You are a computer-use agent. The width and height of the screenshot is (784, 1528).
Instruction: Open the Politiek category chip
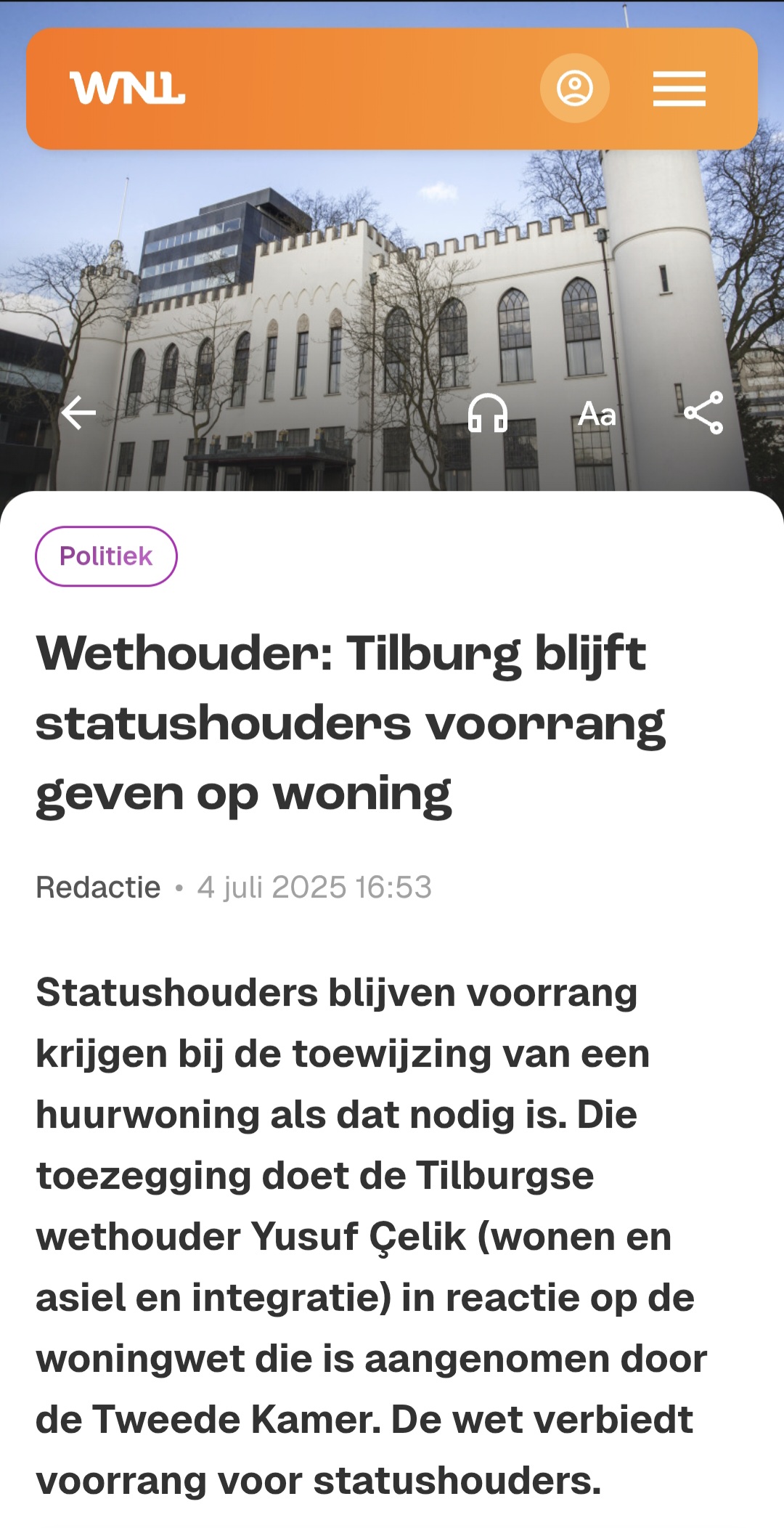click(x=106, y=556)
